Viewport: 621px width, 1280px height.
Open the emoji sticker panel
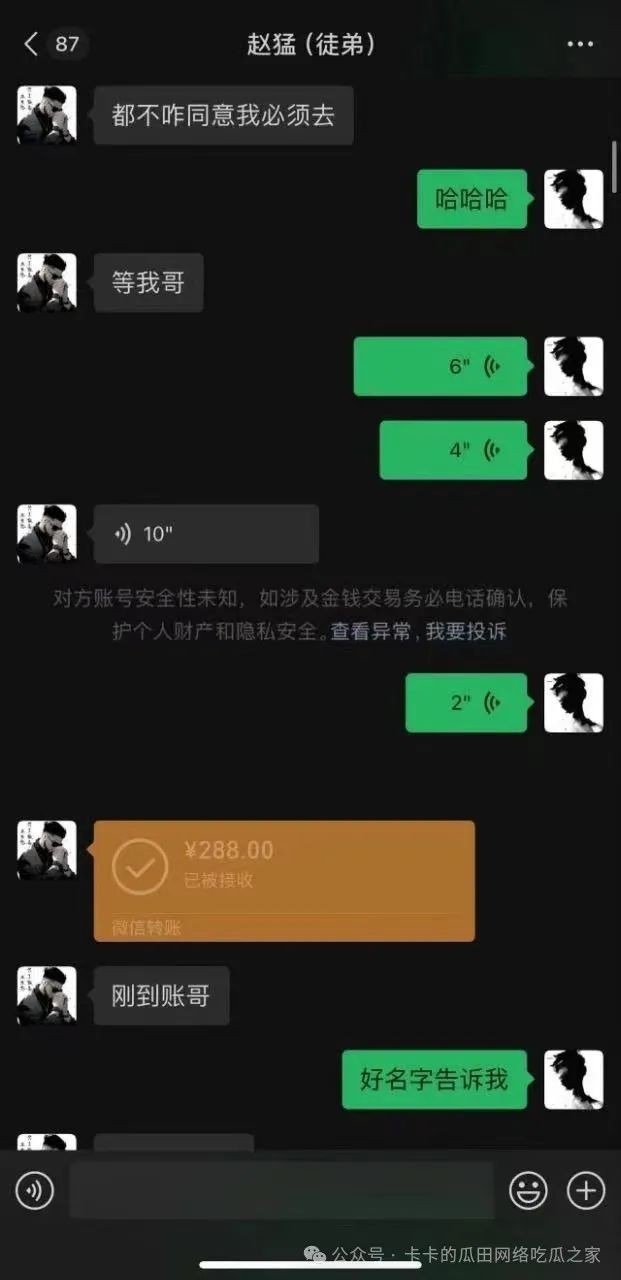[528, 1190]
